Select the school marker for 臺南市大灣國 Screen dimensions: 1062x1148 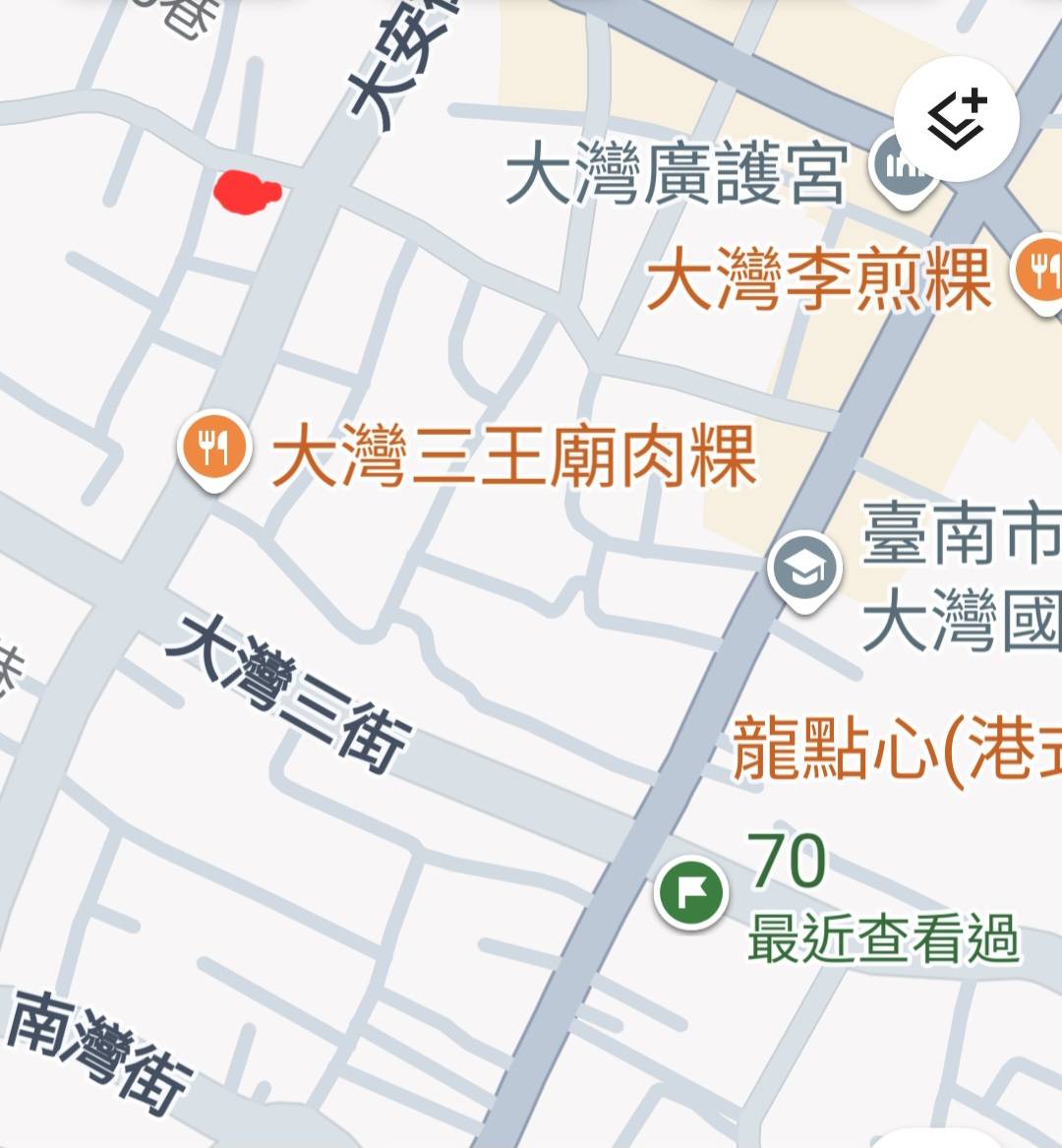tap(804, 571)
